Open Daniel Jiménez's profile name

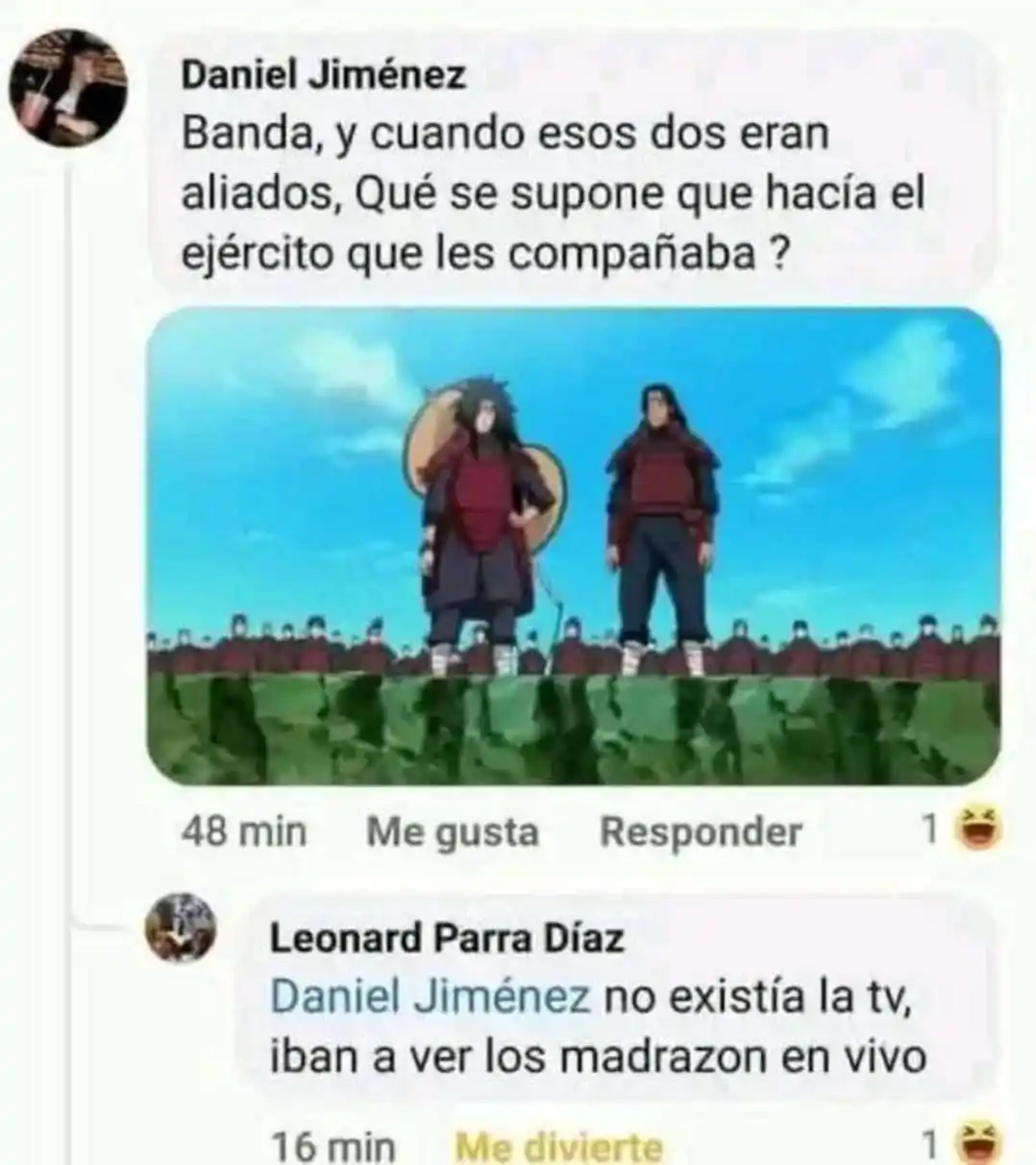(x=323, y=75)
